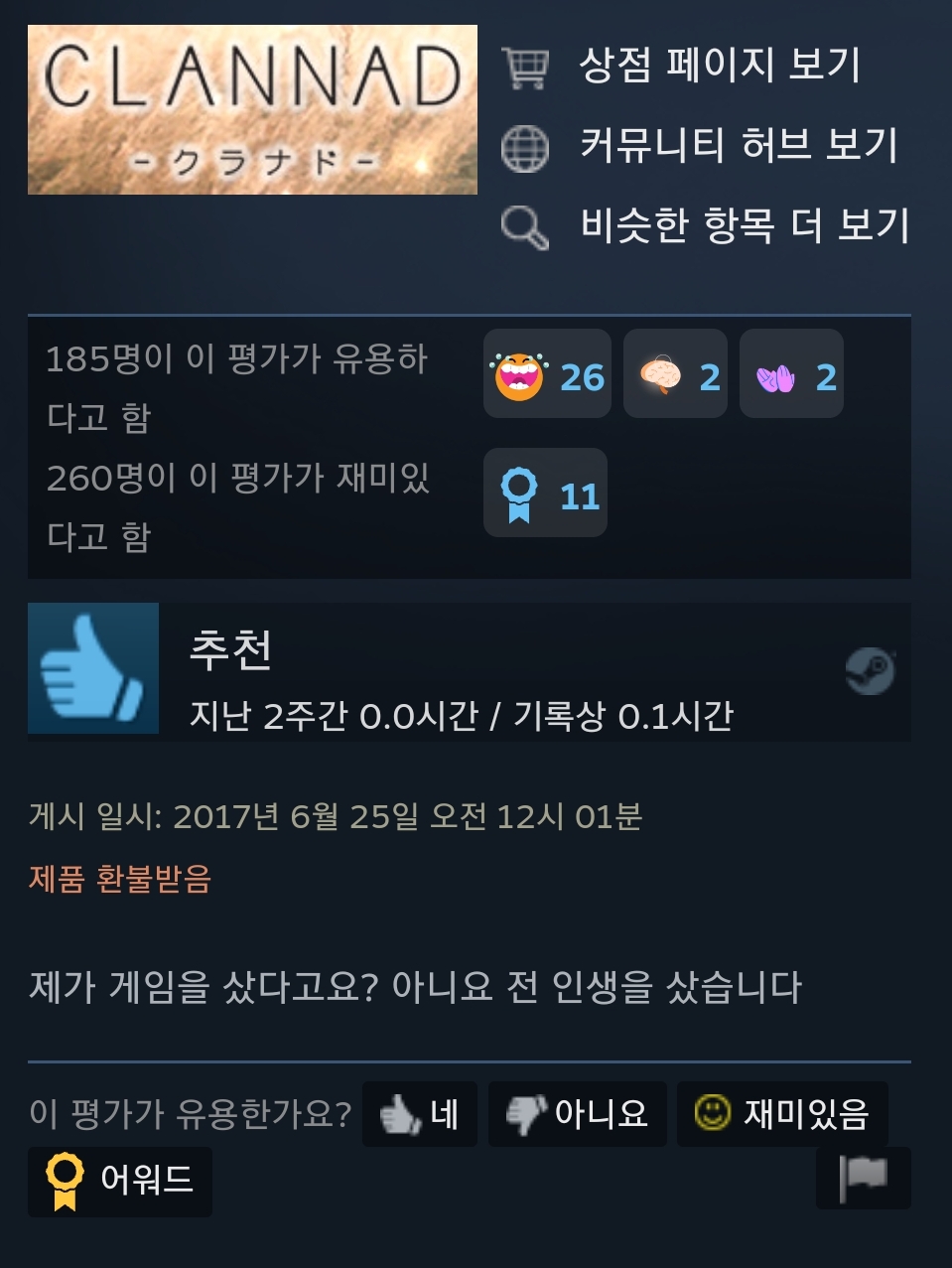Mark review unhelpful with 아니요
Viewport: 952px width, 1268px height.
(x=577, y=1114)
